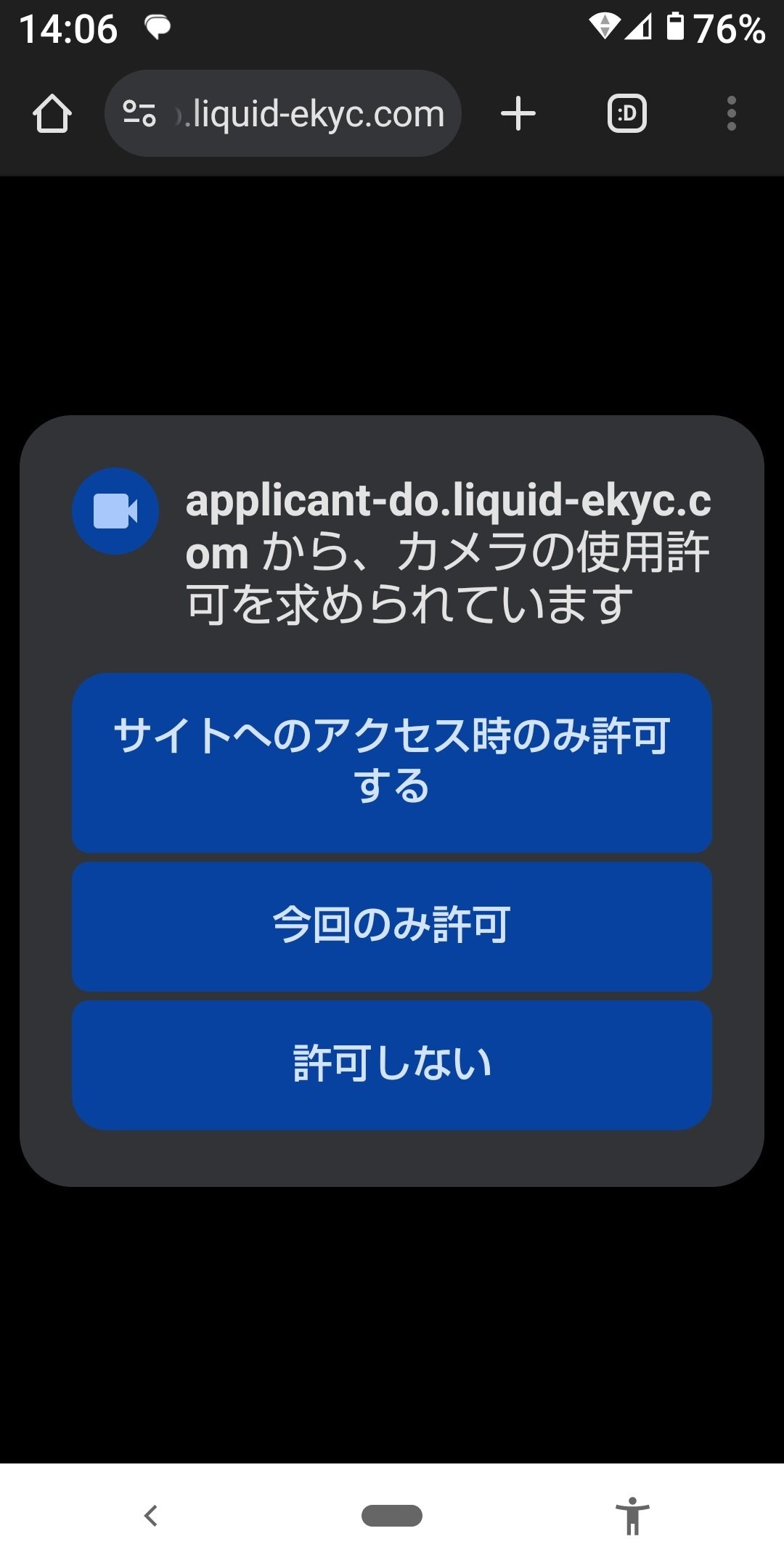Tap the chat notification icon in status bar
Image resolution: width=784 pixels, height=1568 pixels.
coord(157,27)
